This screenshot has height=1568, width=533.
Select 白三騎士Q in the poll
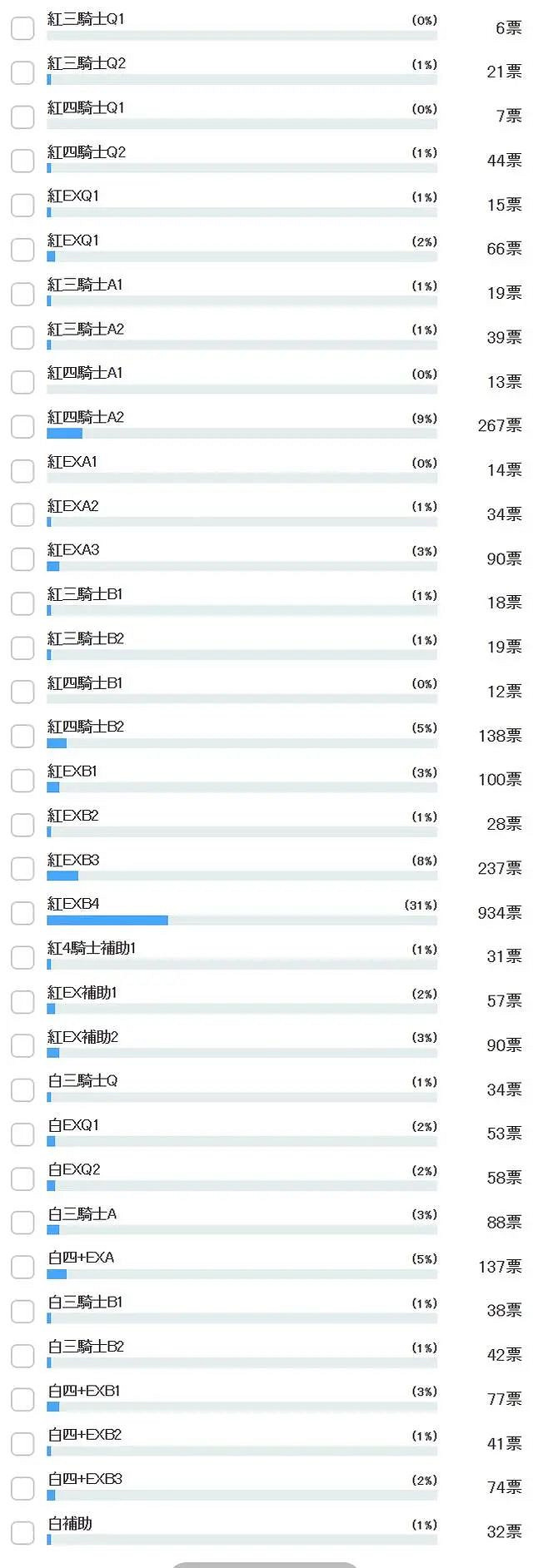(22, 1089)
